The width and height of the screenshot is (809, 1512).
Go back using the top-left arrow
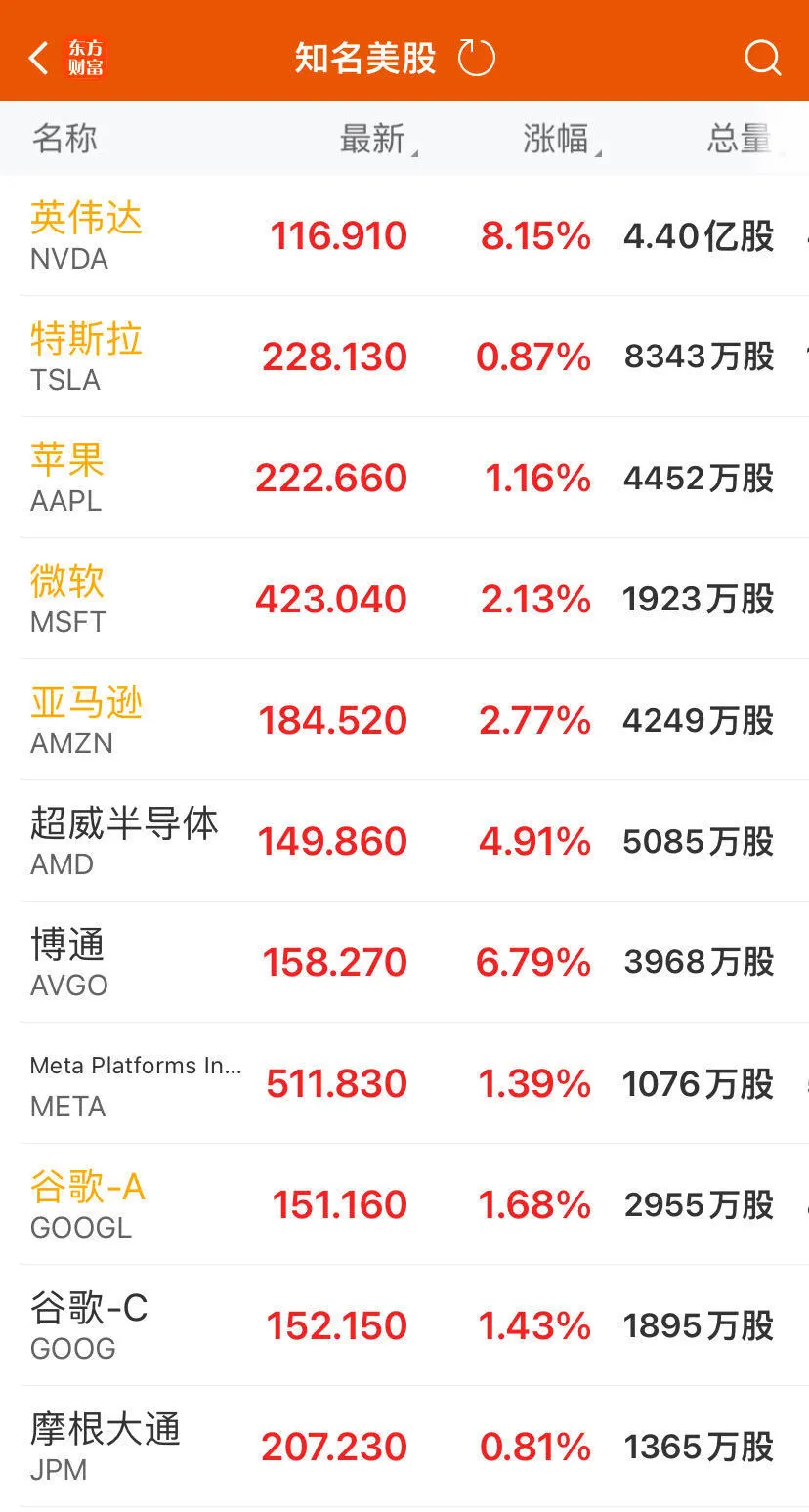coord(39,59)
